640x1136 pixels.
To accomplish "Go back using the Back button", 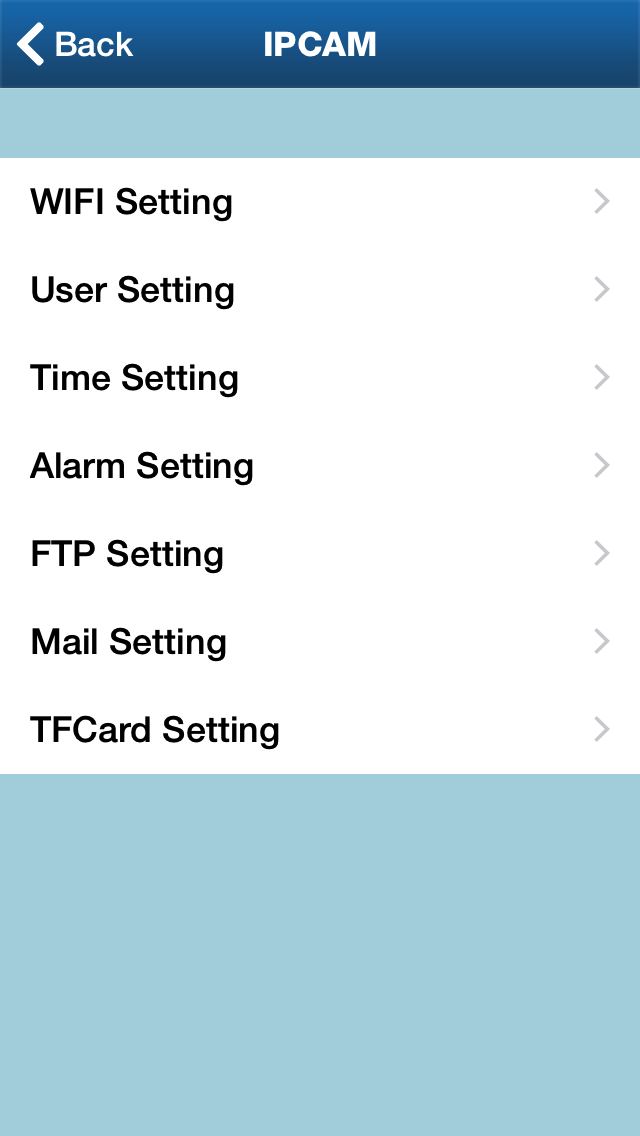I will 75,45.
